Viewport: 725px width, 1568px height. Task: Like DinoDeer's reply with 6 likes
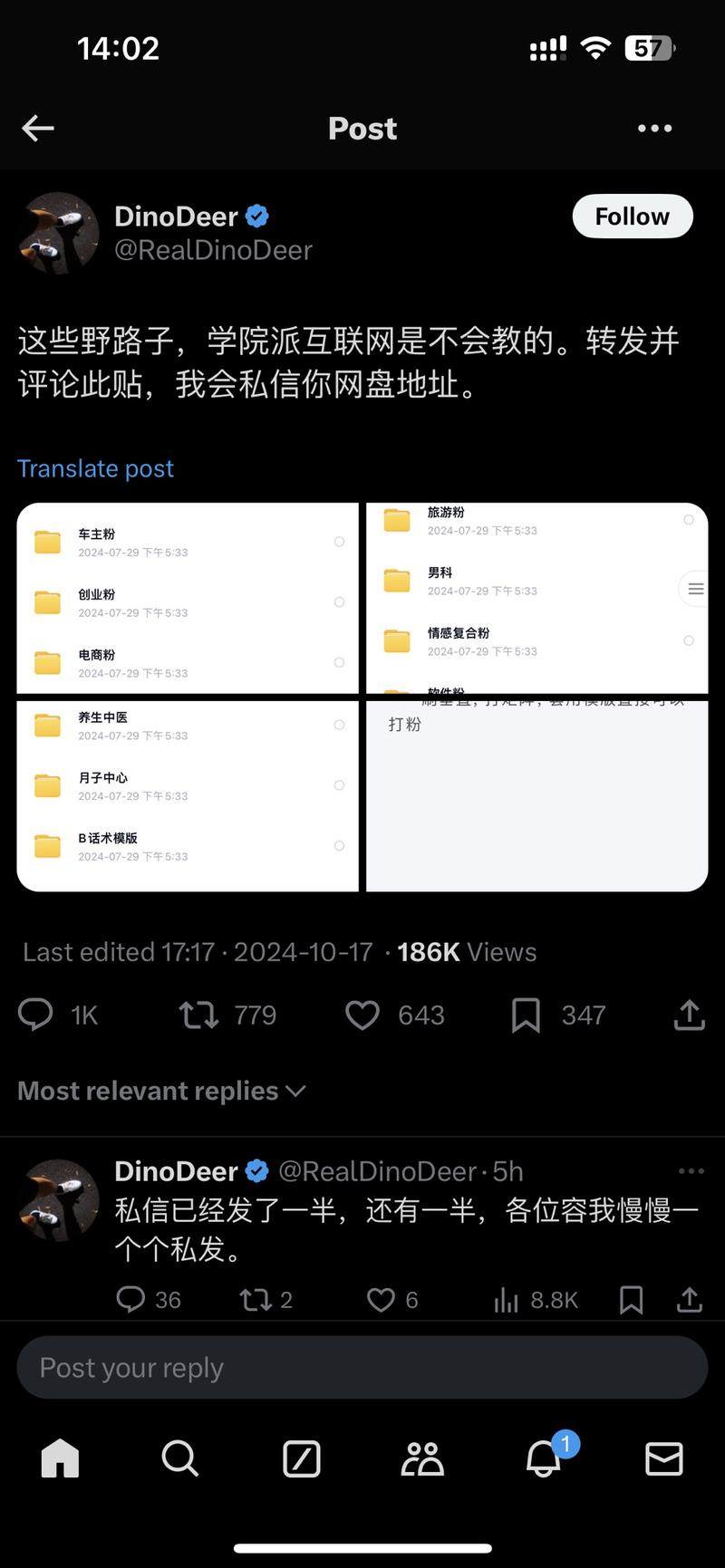pos(381,1300)
